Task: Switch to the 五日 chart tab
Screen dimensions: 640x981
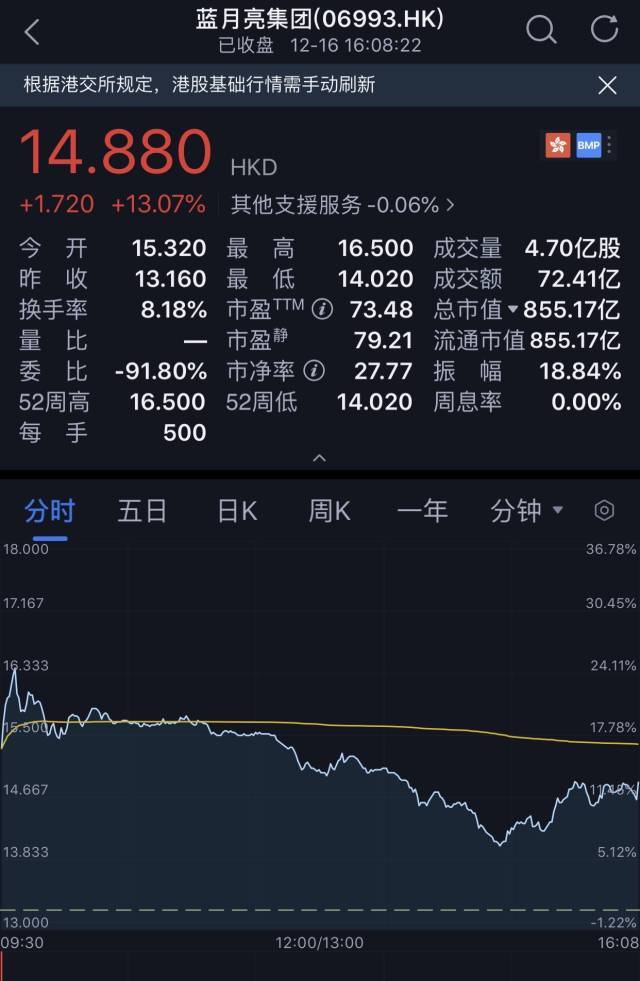Action: [142, 511]
